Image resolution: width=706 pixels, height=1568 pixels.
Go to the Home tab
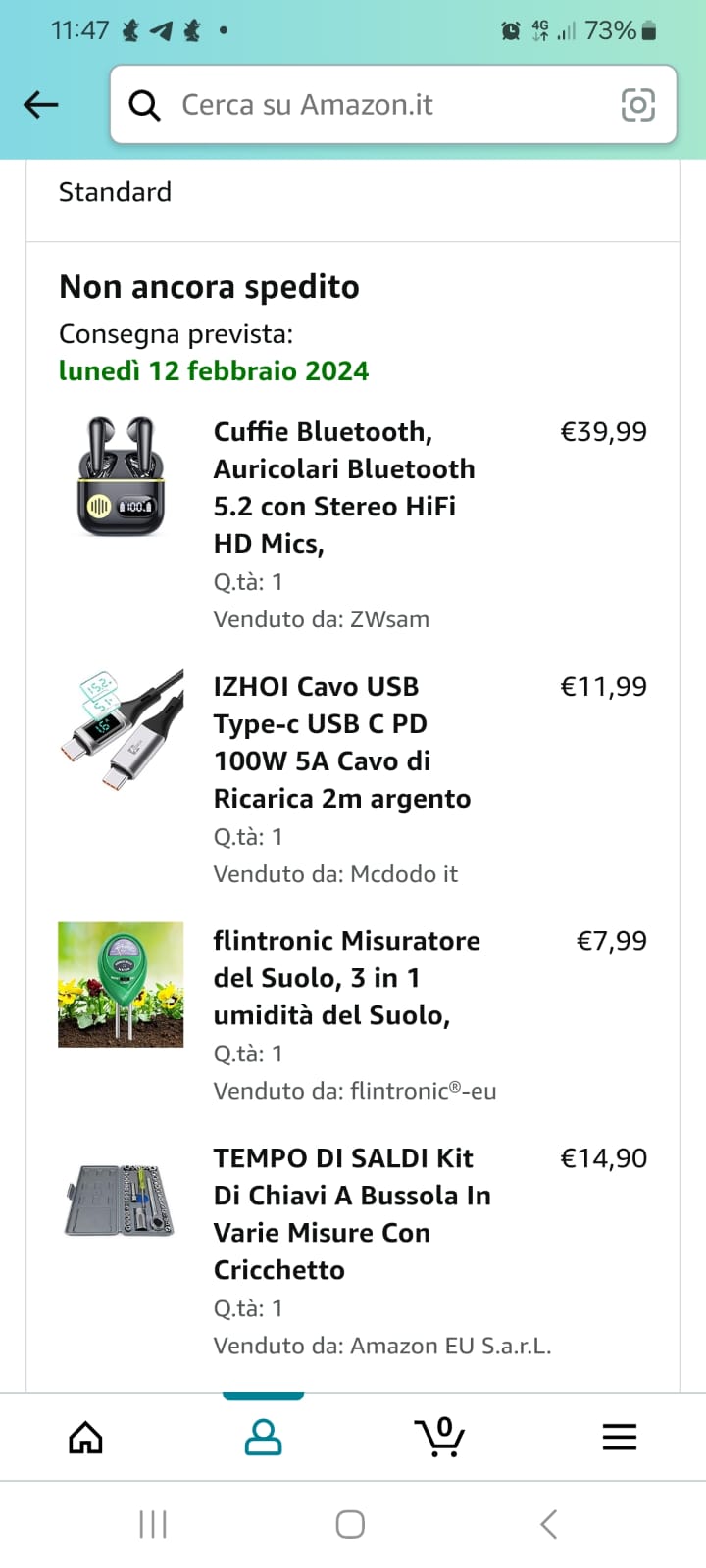85,1438
